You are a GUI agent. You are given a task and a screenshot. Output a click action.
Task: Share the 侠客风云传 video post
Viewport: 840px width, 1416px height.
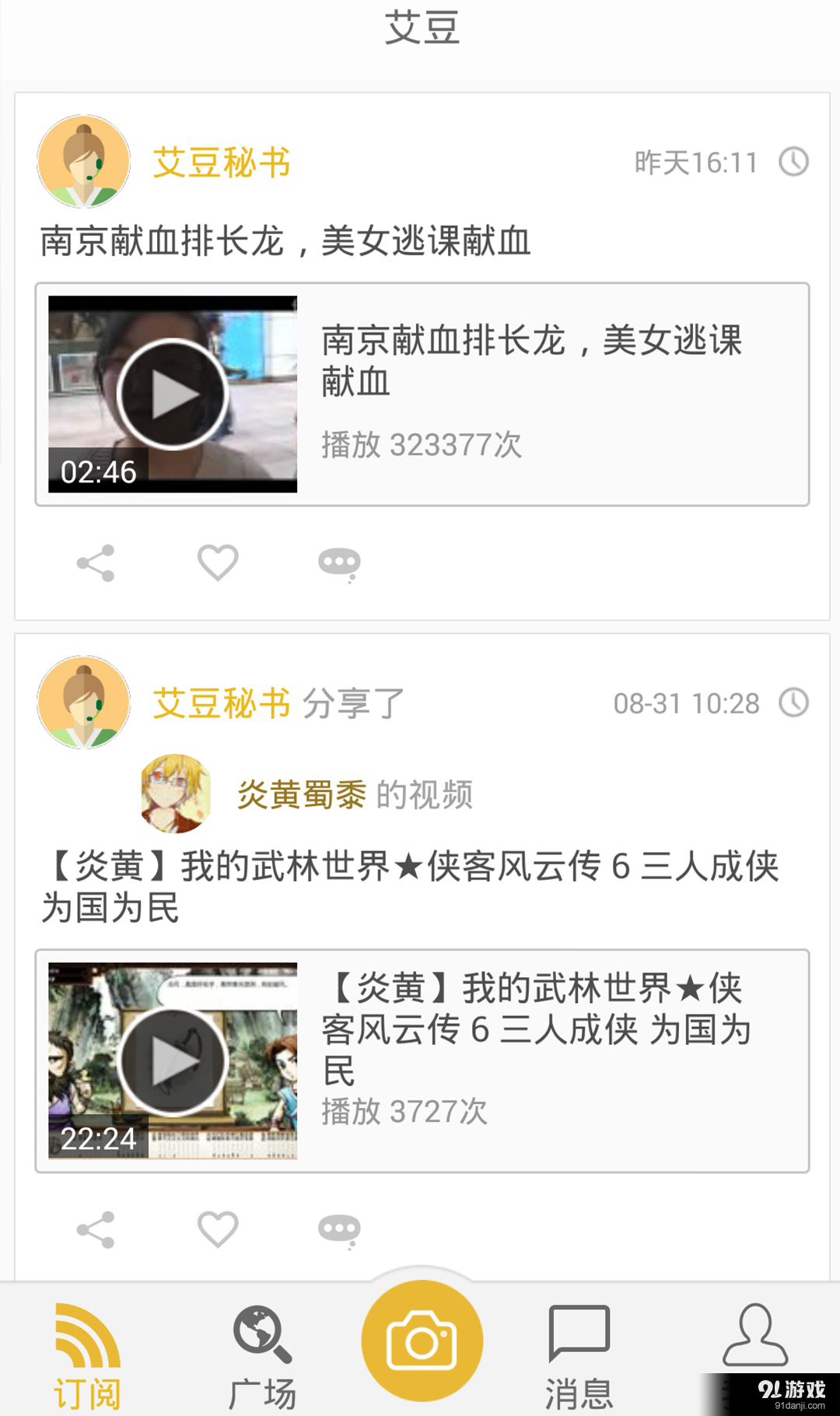pyautogui.click(x=95, y=1229)
